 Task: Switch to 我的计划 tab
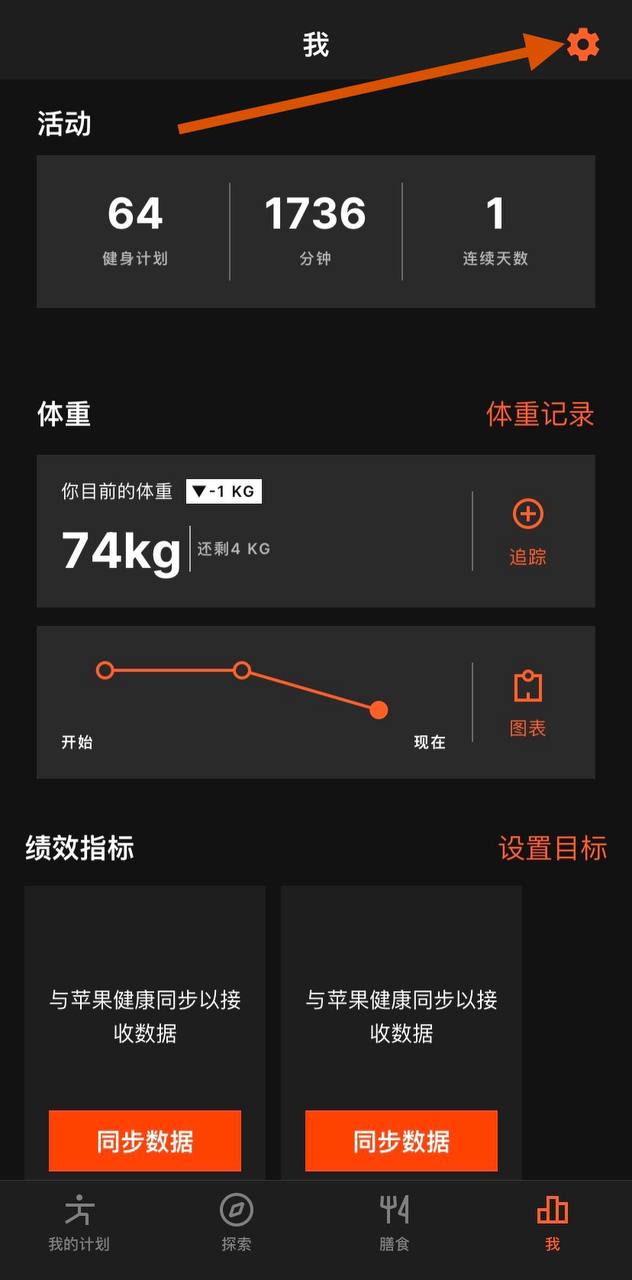(79, 1223)
